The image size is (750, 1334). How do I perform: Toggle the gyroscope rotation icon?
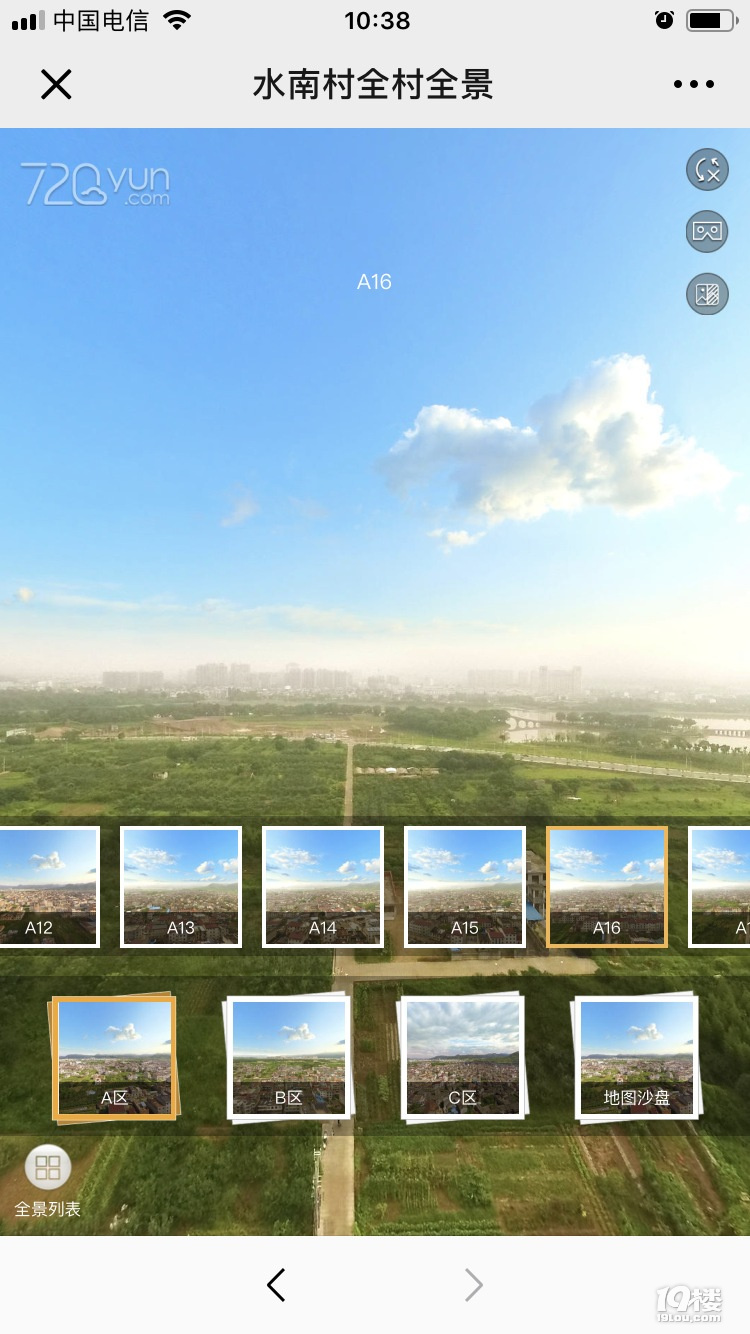coord(707,170)
